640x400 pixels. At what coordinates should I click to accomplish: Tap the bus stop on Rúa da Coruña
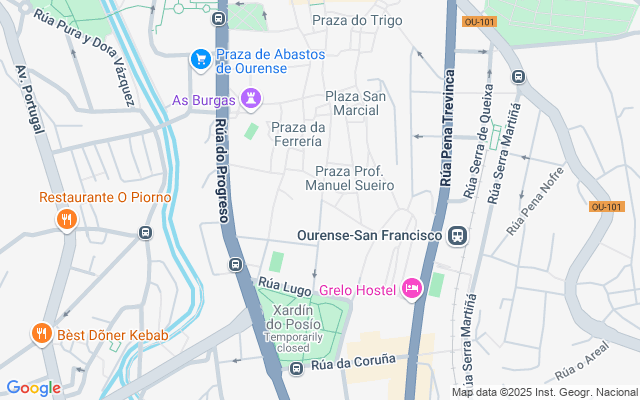click(x=297, y=368)
